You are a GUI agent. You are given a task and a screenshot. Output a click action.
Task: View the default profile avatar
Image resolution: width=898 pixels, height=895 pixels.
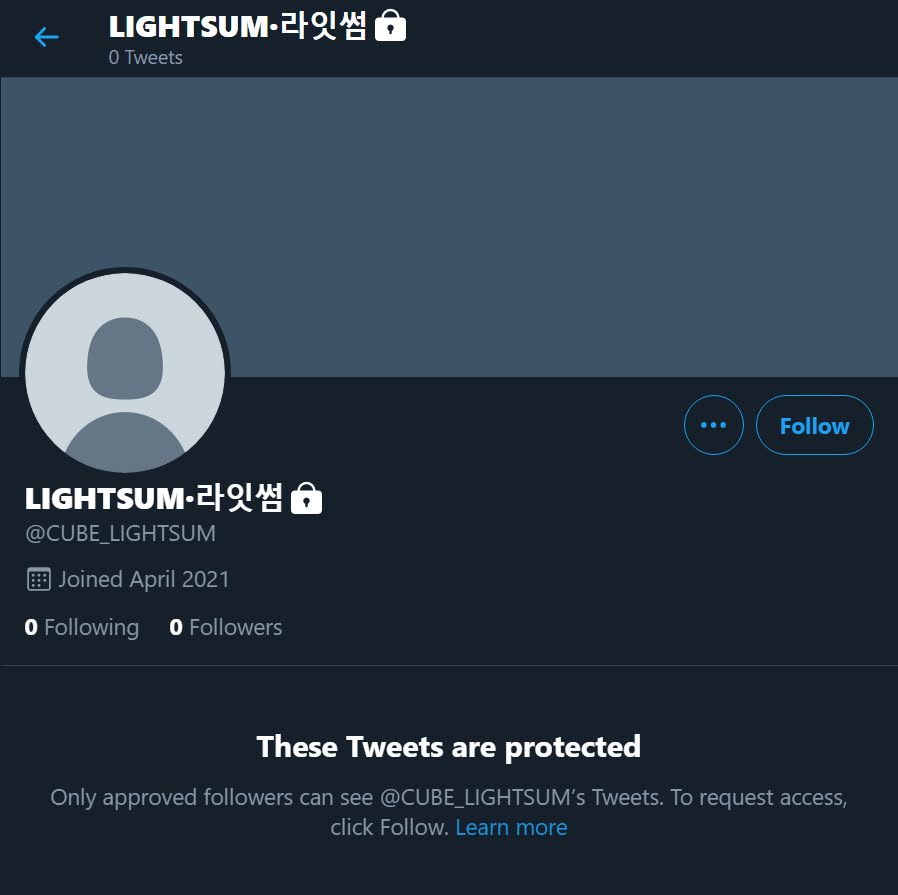pyautogui.click(x=125, y=373)
